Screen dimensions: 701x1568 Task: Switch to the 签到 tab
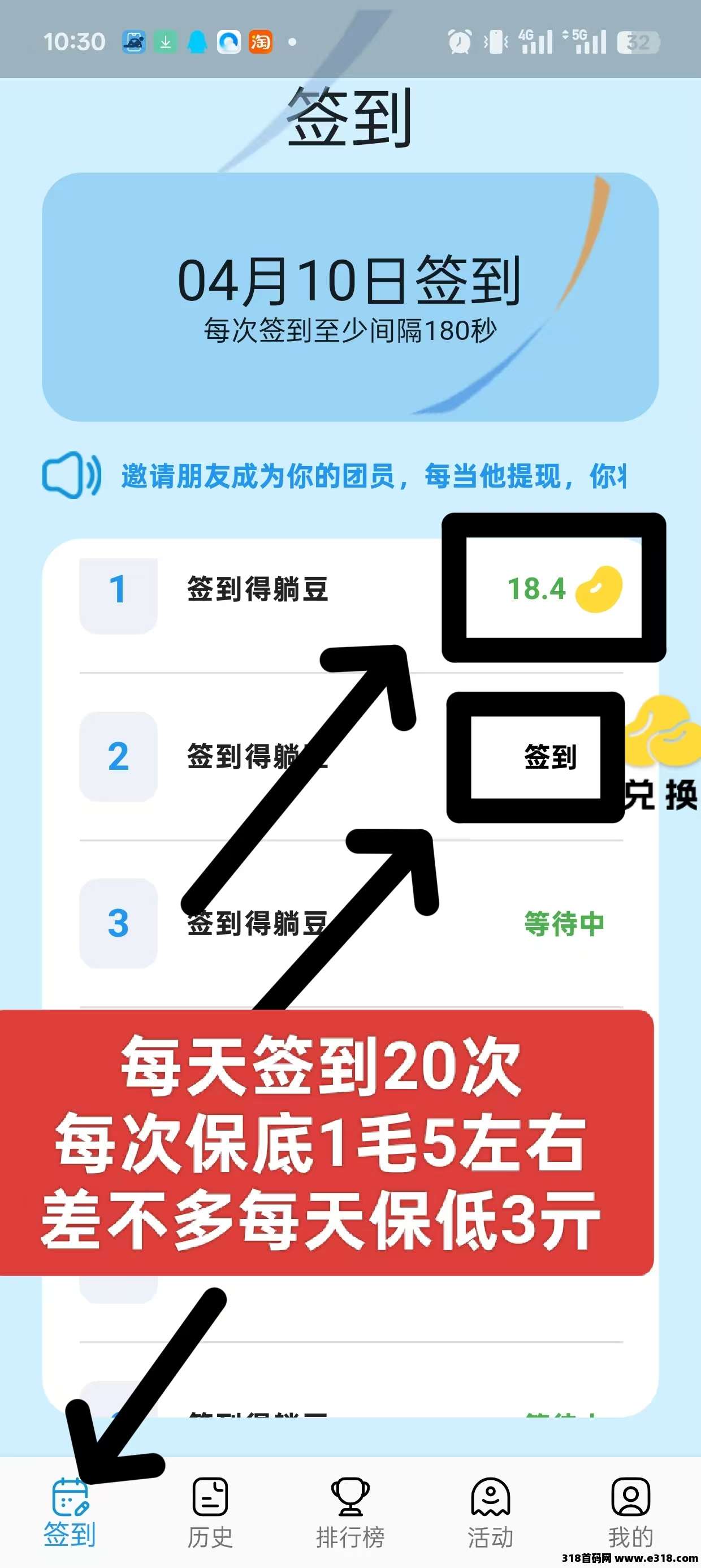[70, 1513]
